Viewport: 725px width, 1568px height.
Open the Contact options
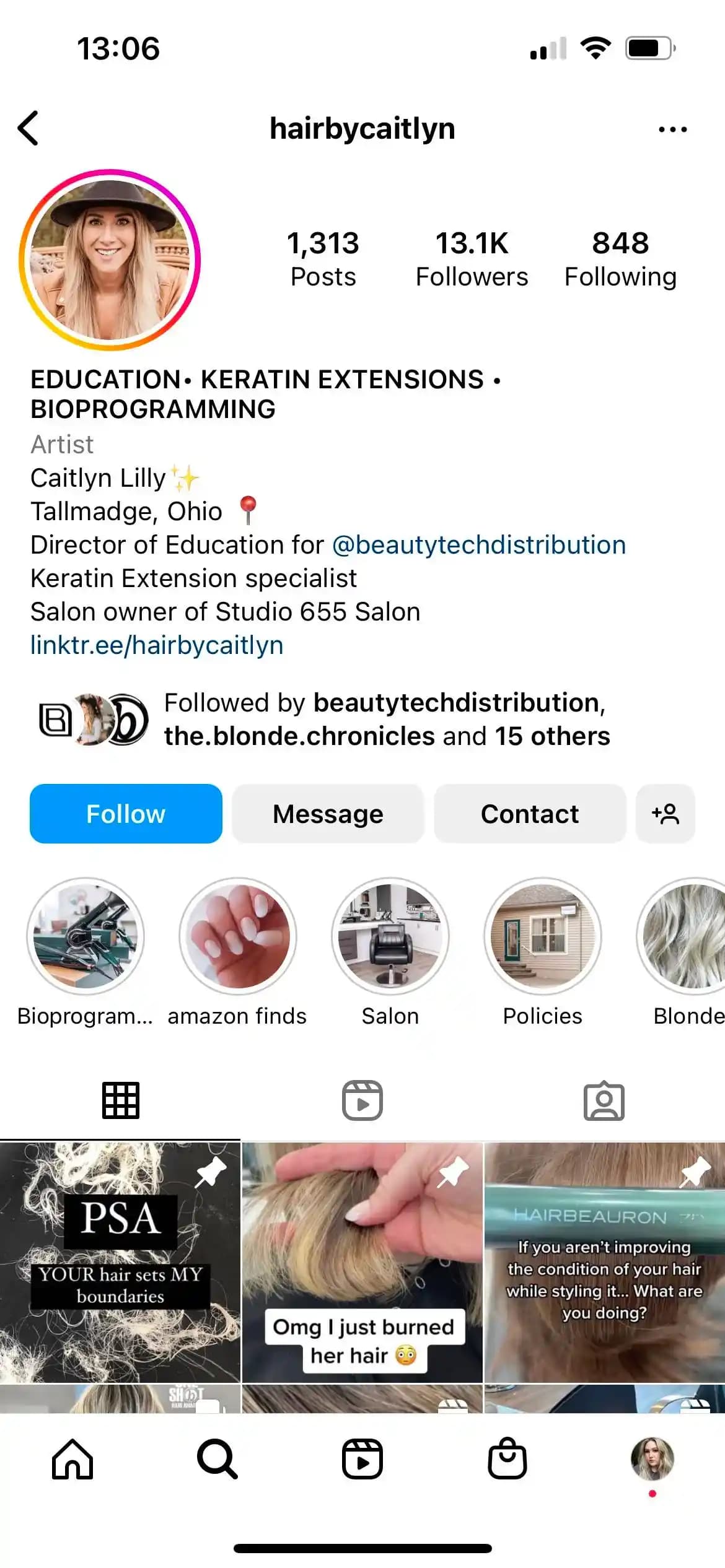pyautogui.click(x=530, y=814)
